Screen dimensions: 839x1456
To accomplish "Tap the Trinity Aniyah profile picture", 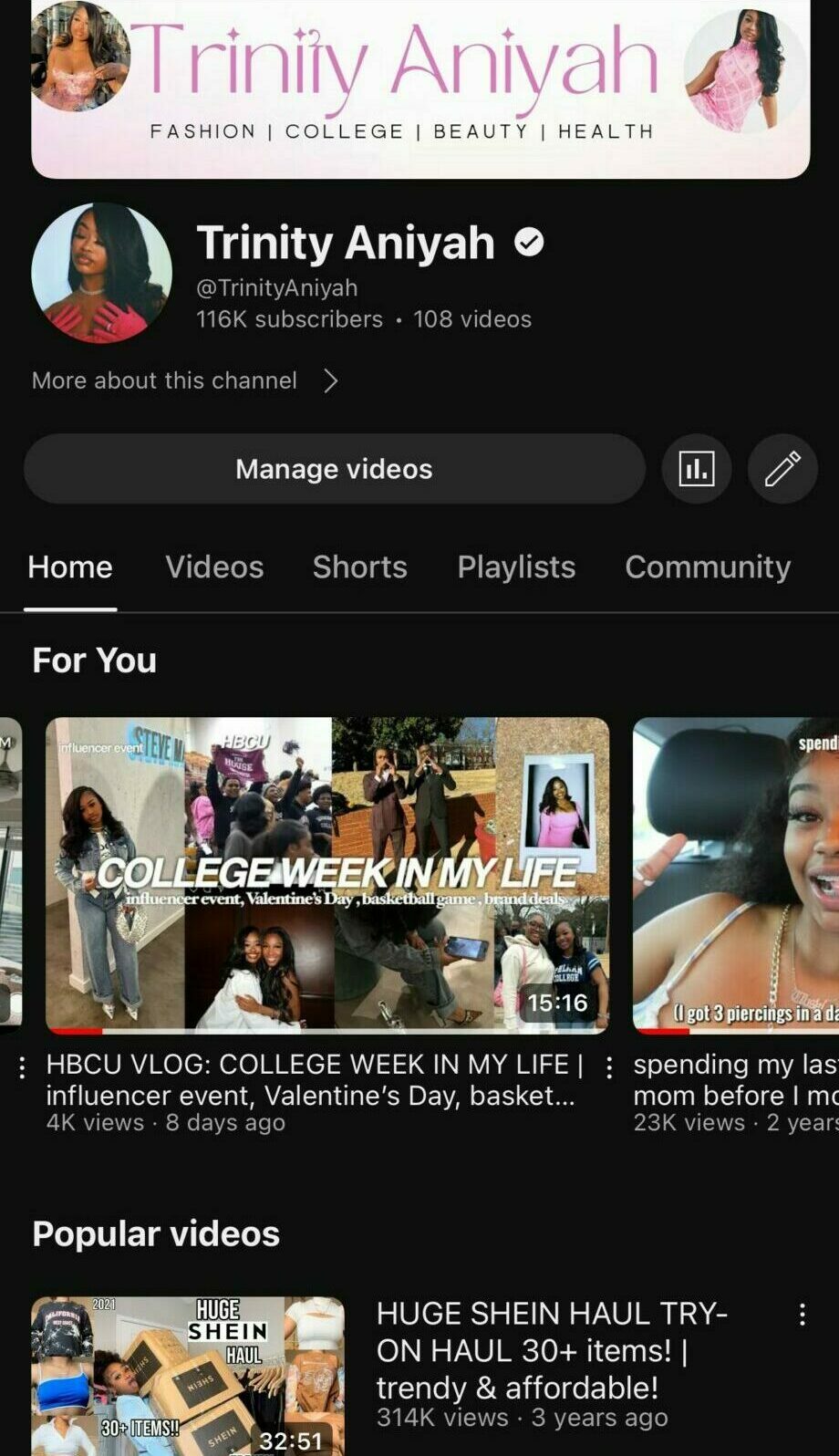I will point(101,273).
